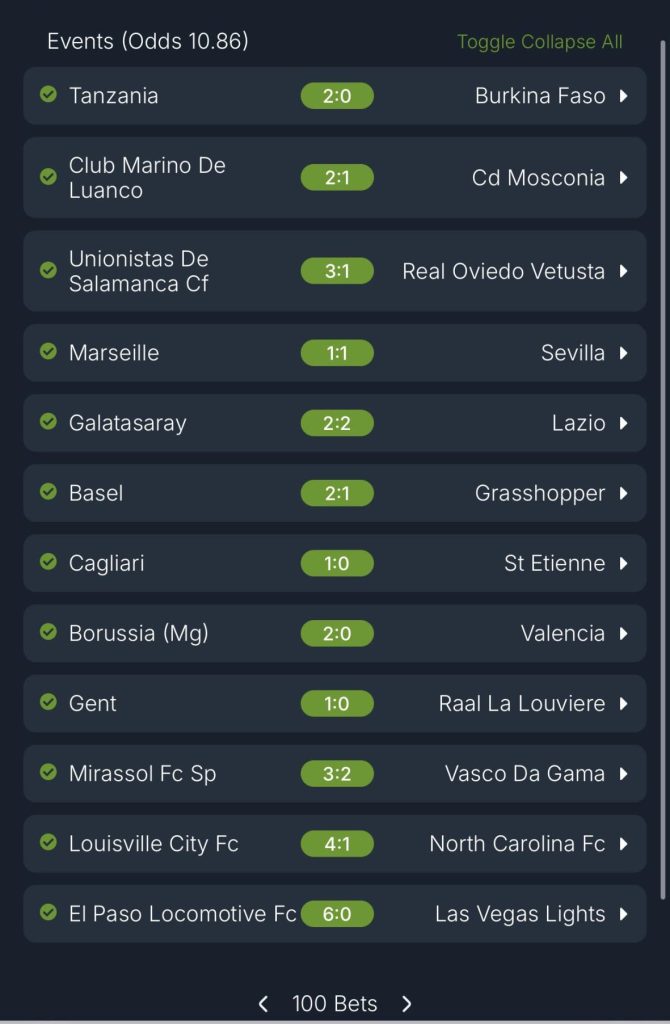Expand the Gent vs Raal La Louviere event
670x1024 pixels.
623,703
